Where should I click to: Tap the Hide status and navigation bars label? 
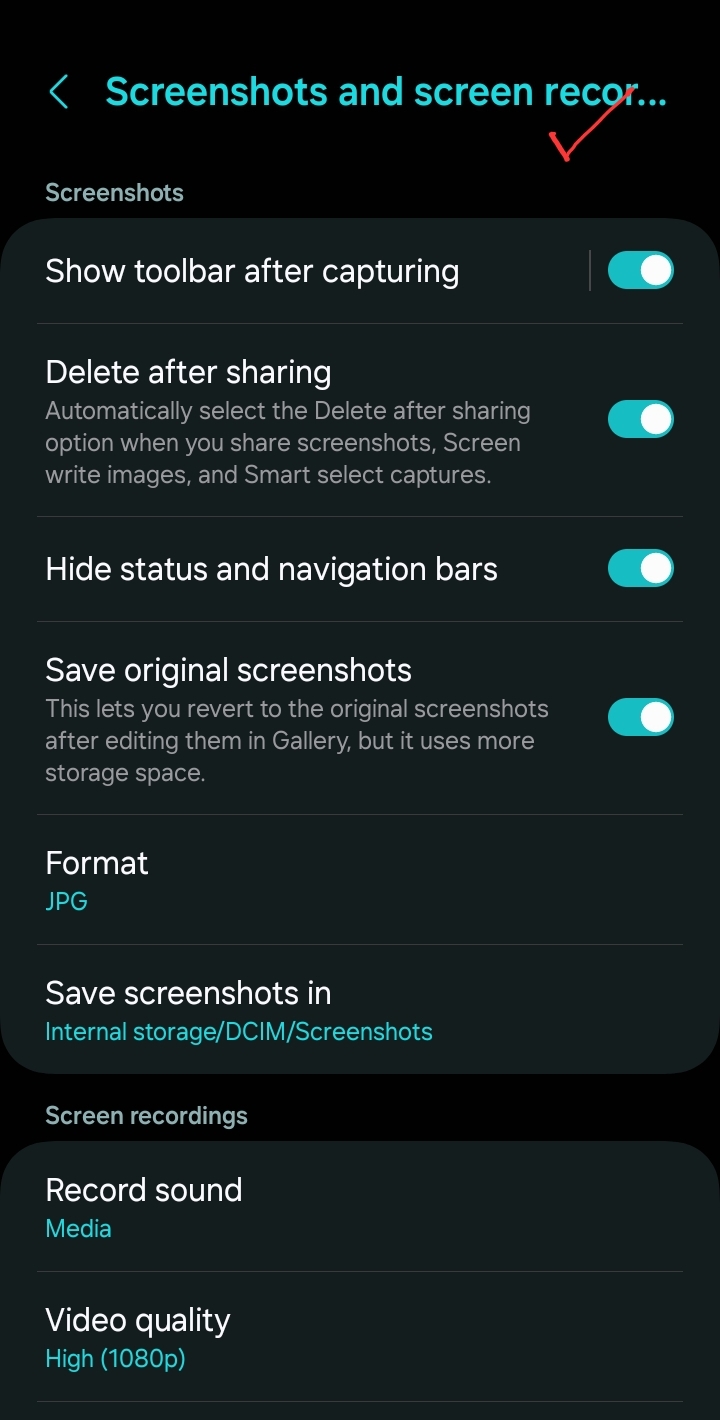pos(271,568)
